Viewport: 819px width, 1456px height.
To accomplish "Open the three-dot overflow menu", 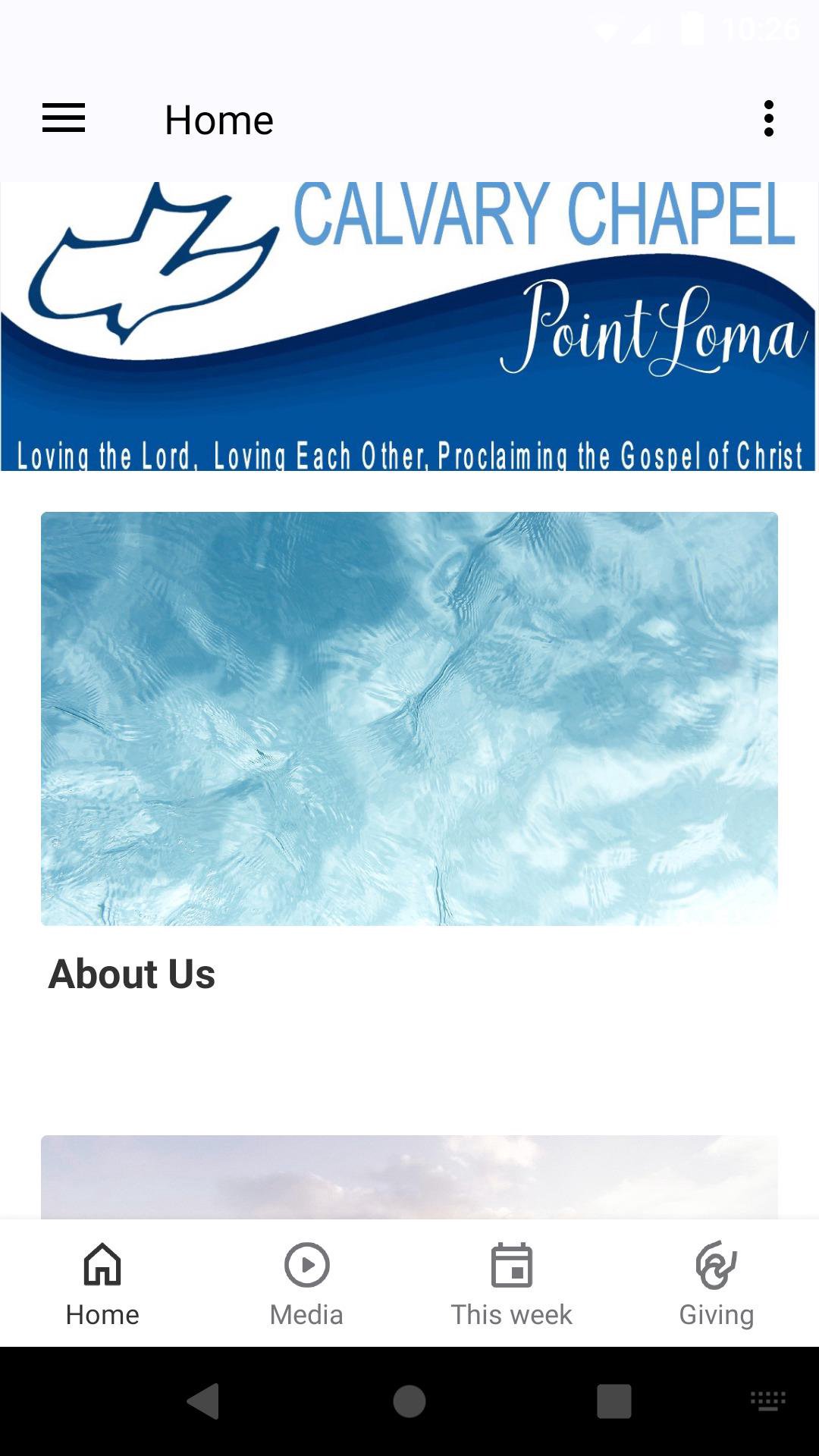I will 768,119.
